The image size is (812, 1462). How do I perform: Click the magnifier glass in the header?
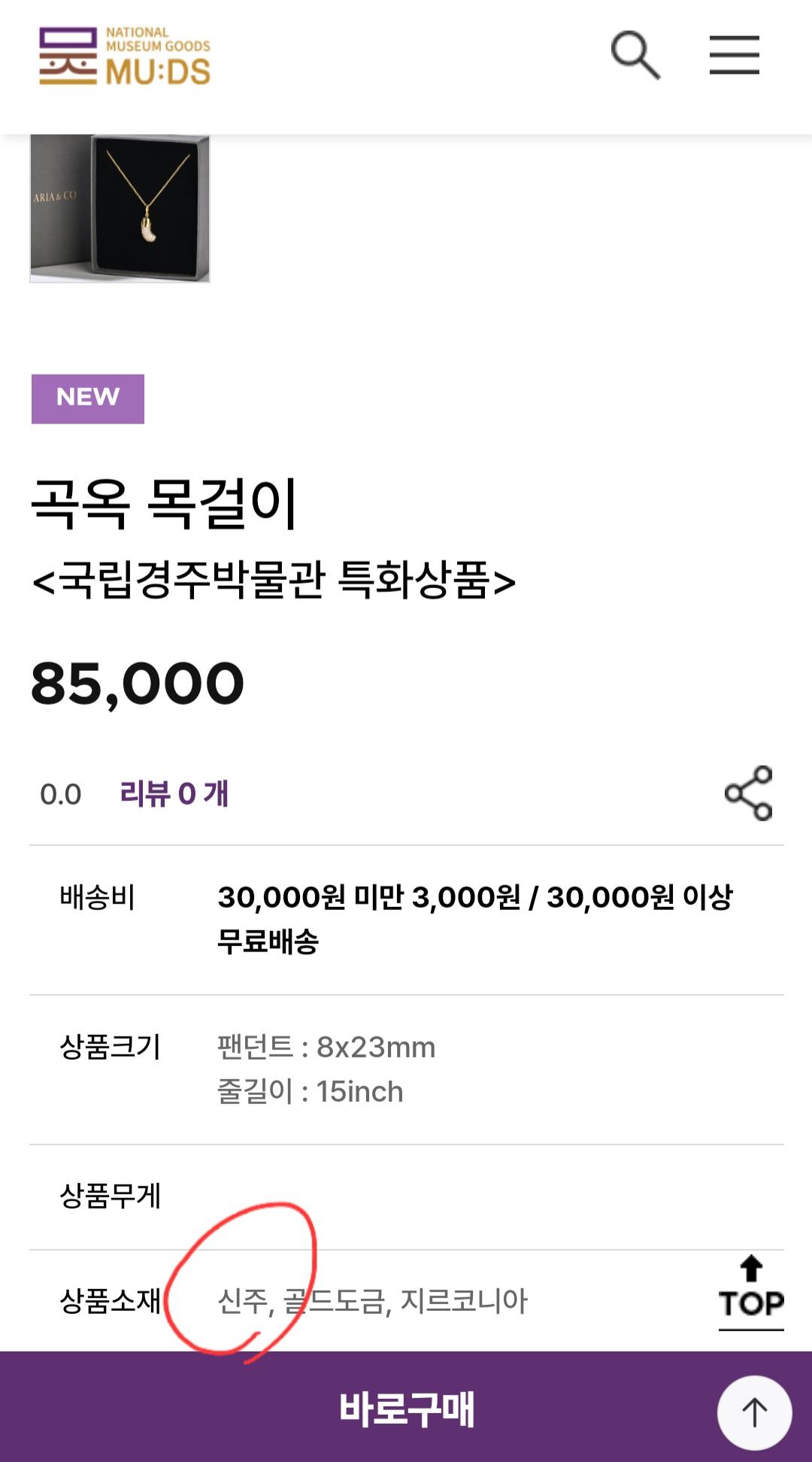click(635, 55)
